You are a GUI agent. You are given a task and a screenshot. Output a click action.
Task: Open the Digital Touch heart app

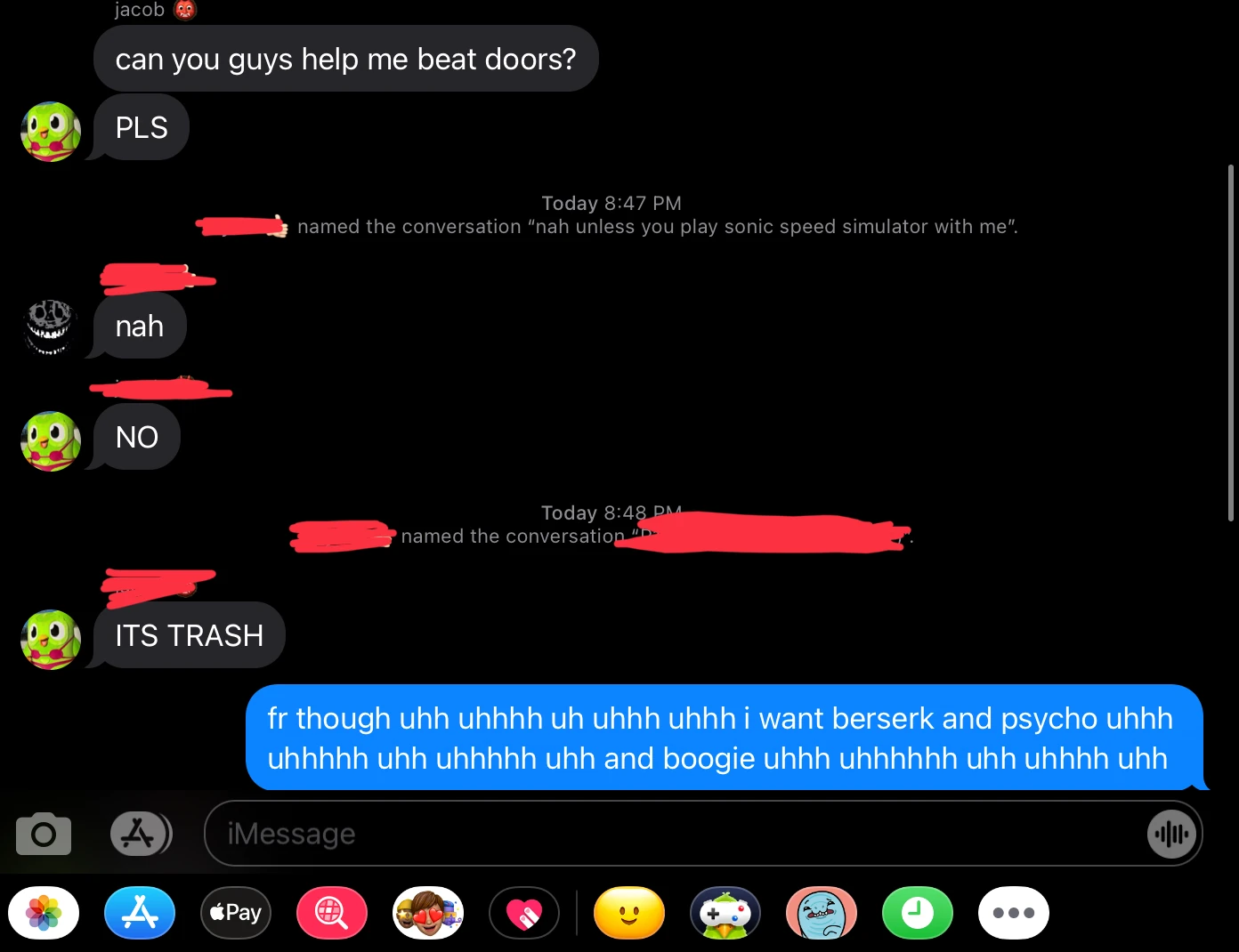pyautogui.click(x=524, y=913)
